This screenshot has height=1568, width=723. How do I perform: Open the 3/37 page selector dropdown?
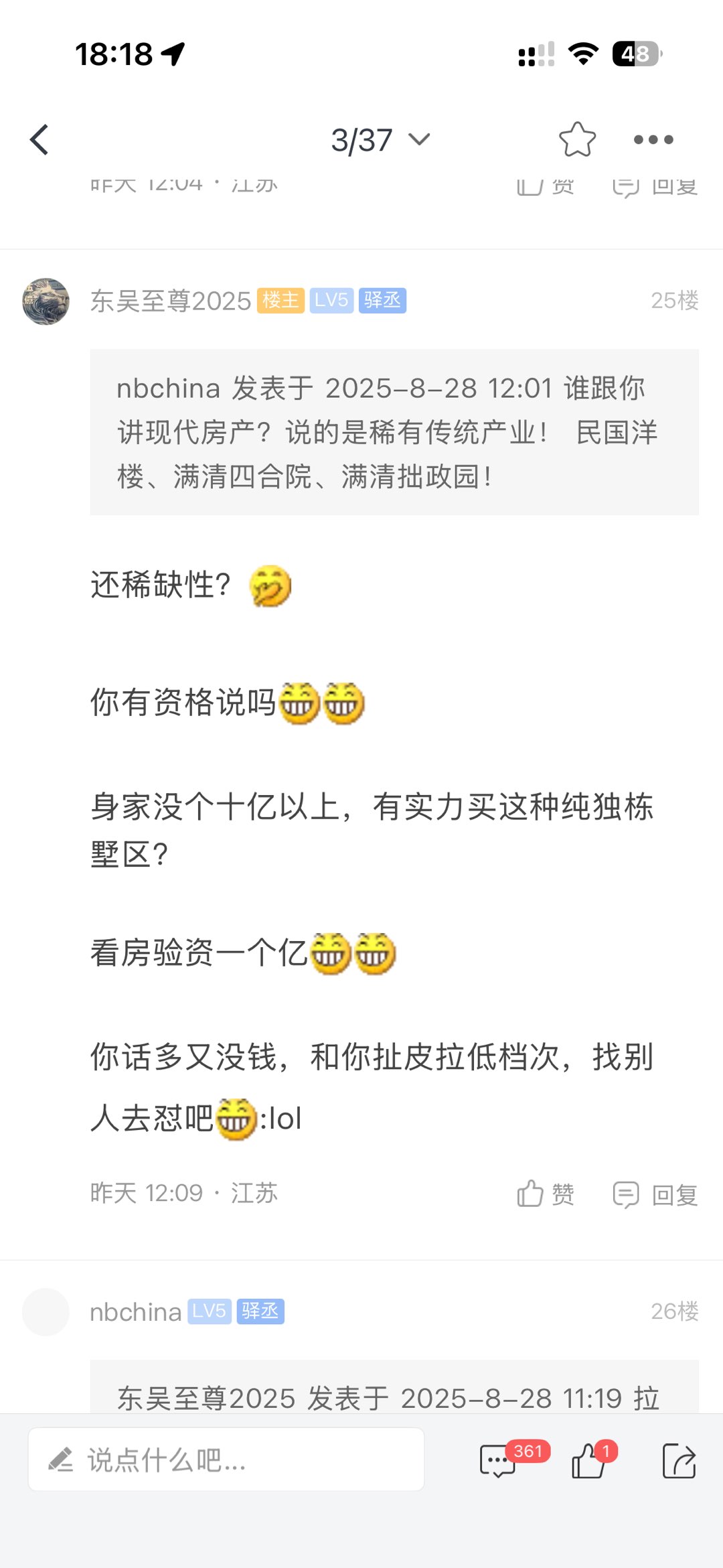(x=380, y=140)
